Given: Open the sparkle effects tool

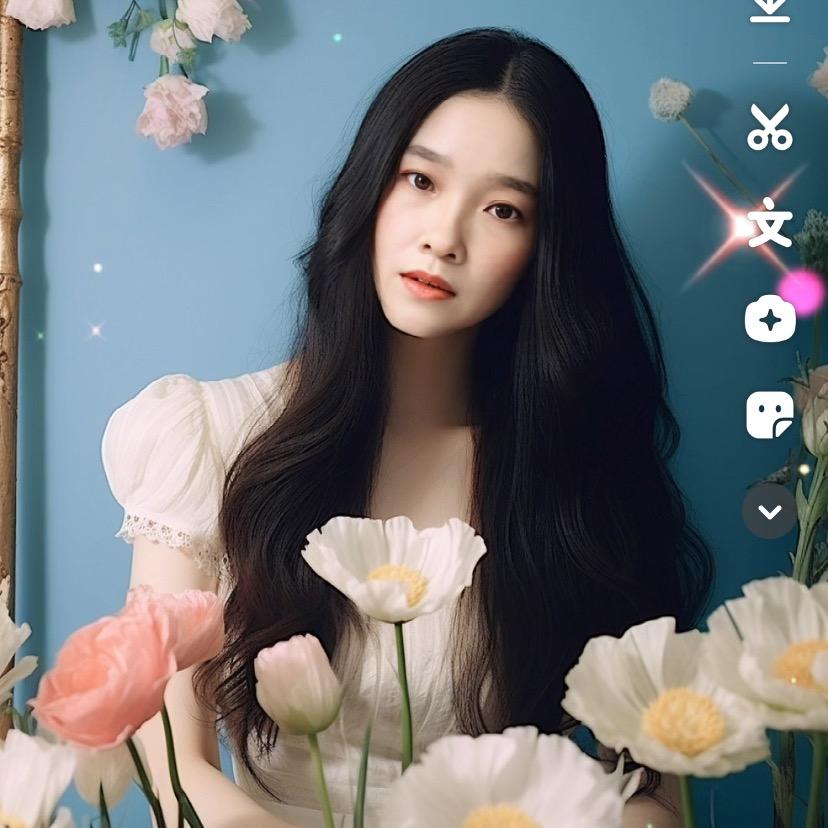Looking at the screenshot, I should click(x=770, y=319).
